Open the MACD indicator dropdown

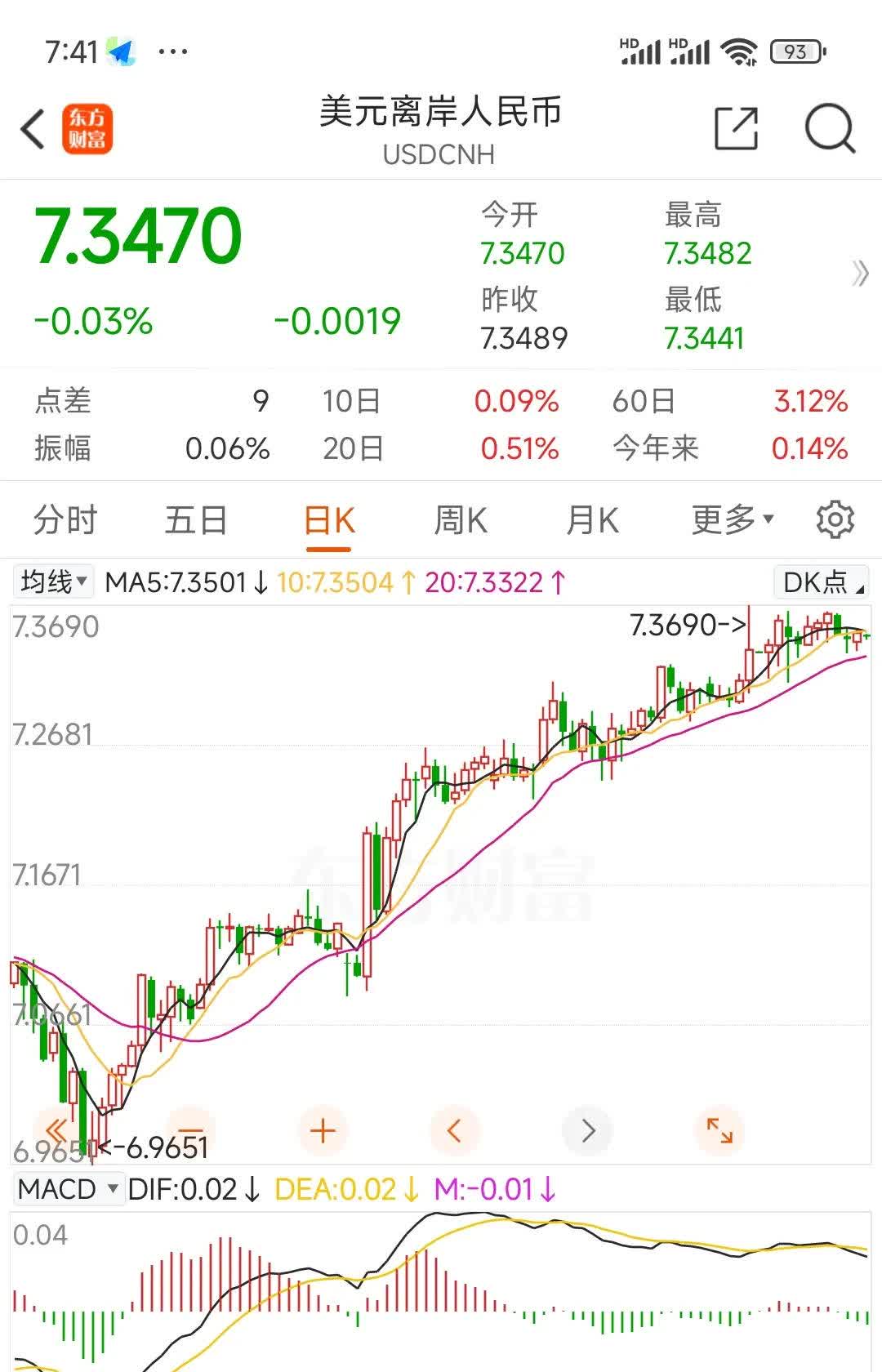tap(69, 1189)
